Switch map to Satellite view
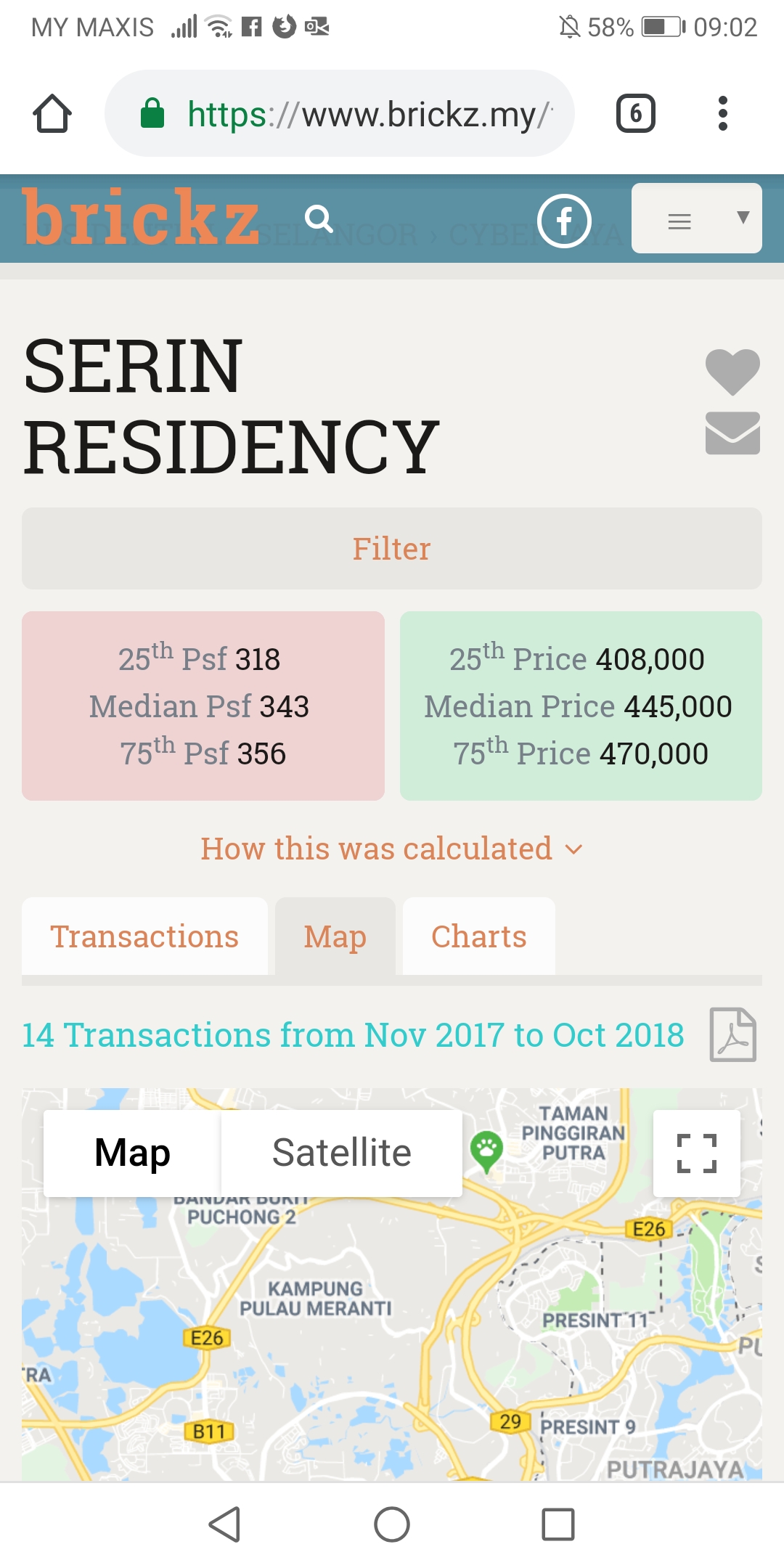 click(342, 1153)
